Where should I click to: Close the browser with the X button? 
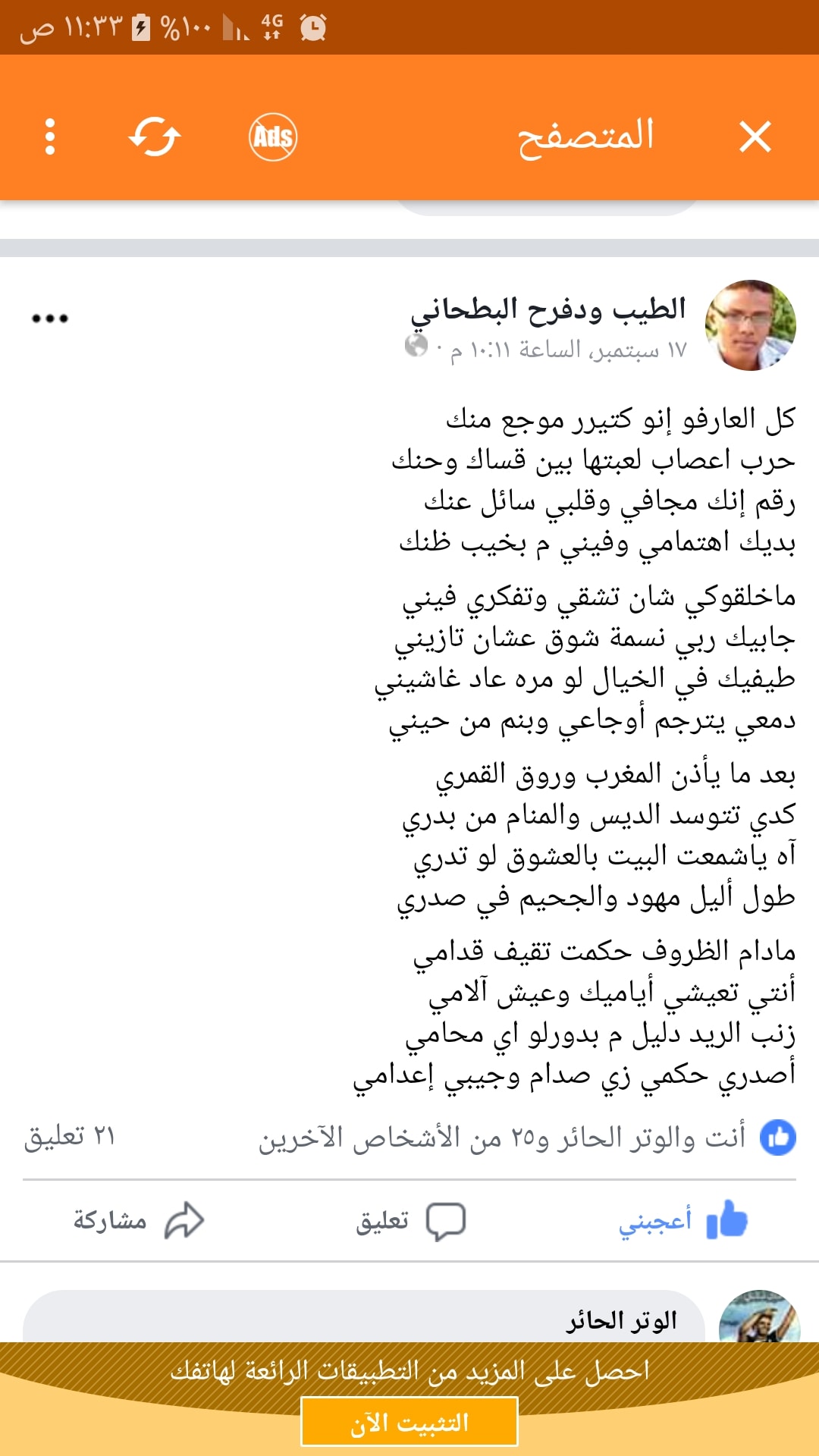755,137
